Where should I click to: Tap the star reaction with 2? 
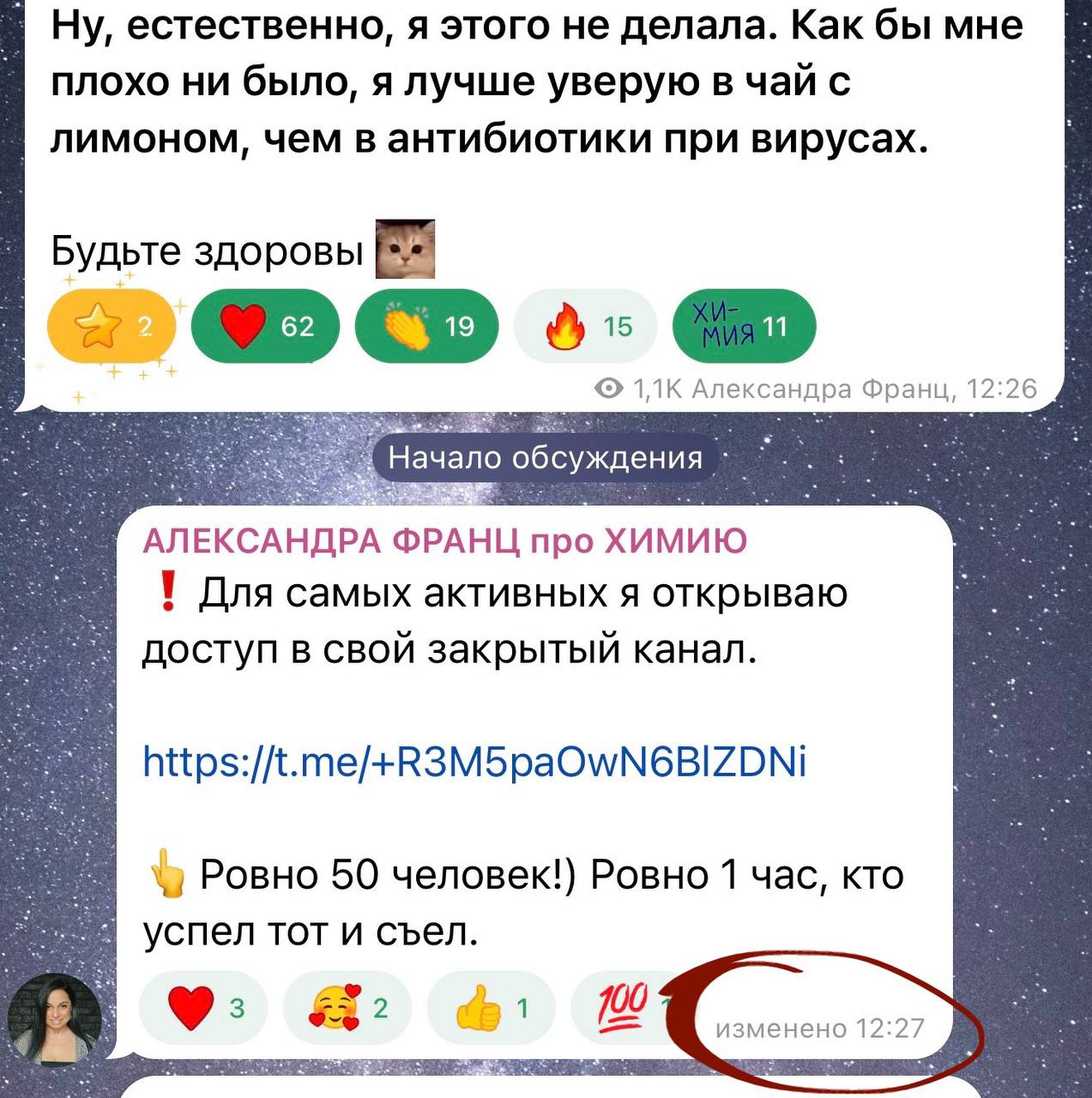pyautogui.click(x=112, y=326)
